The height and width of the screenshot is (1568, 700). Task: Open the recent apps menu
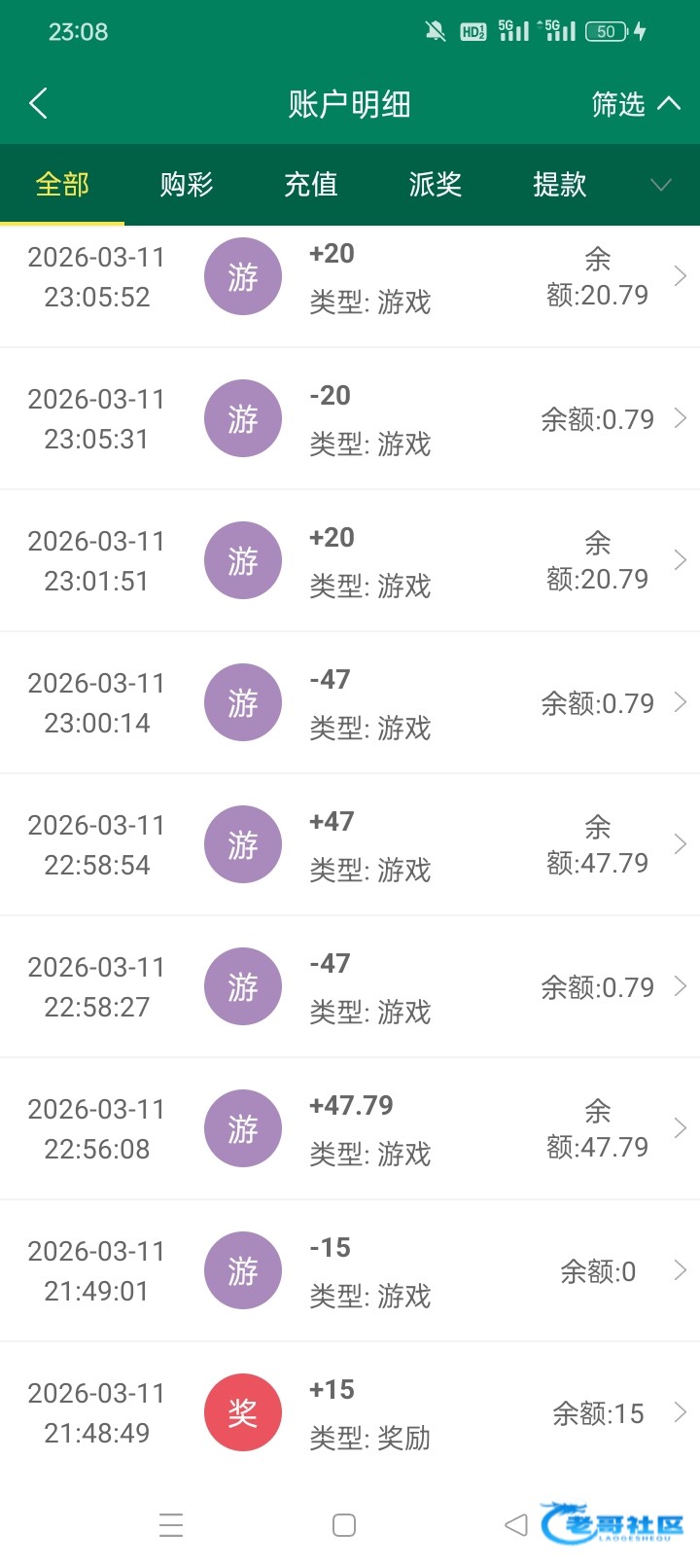171,1525
